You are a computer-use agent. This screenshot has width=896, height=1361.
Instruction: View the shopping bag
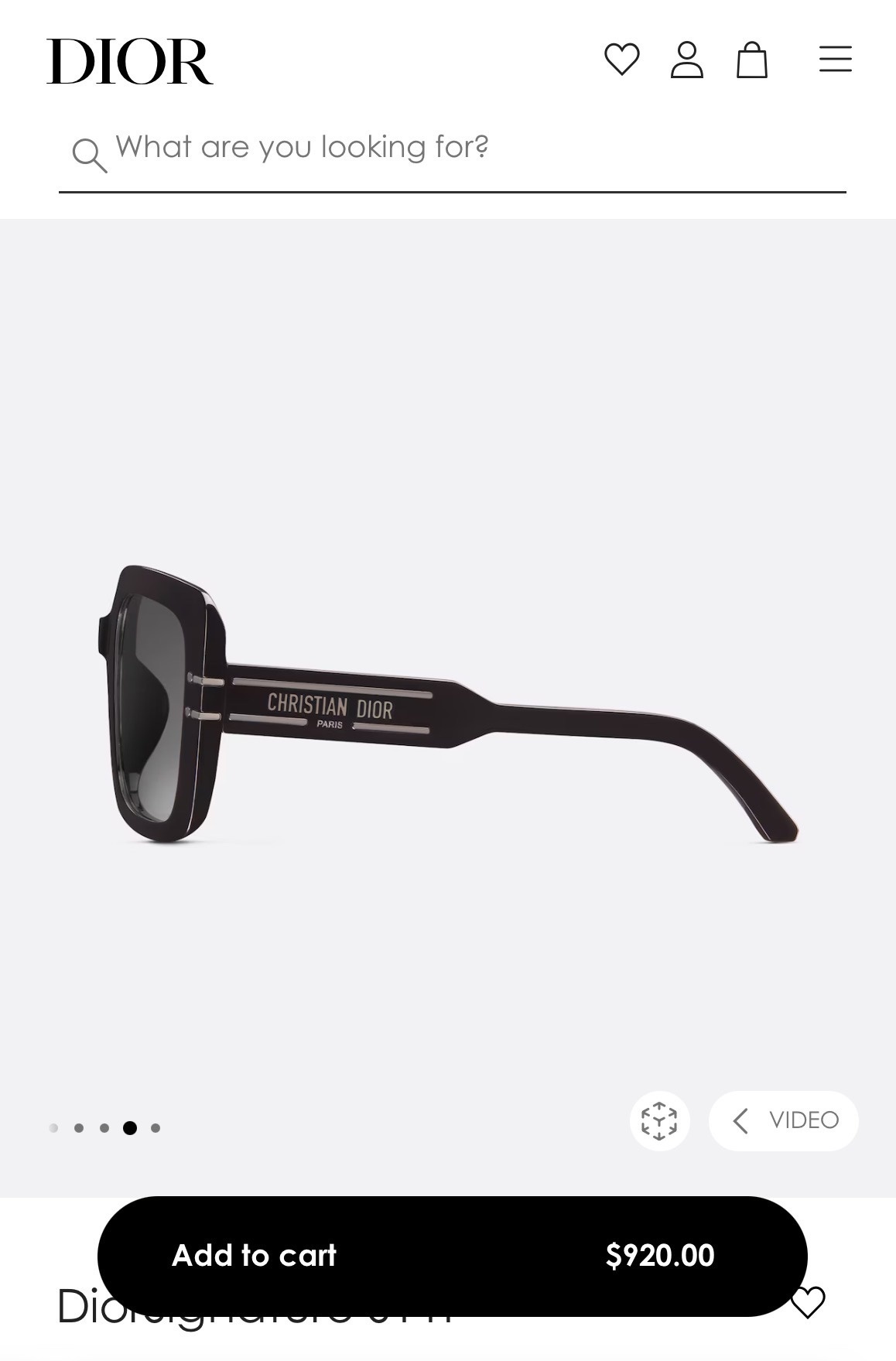[751, 60]
